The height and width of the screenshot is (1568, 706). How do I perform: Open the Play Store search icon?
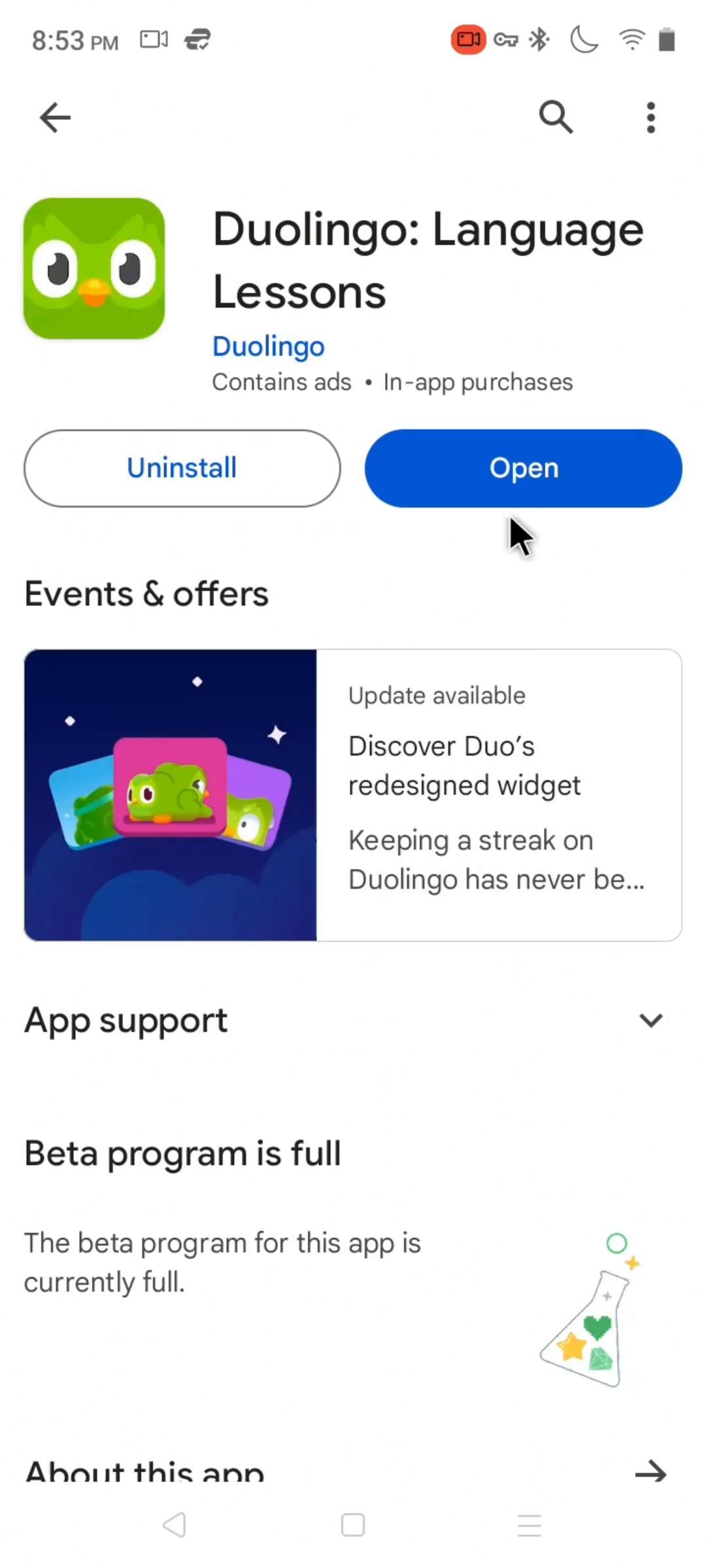tap(556, 118)
